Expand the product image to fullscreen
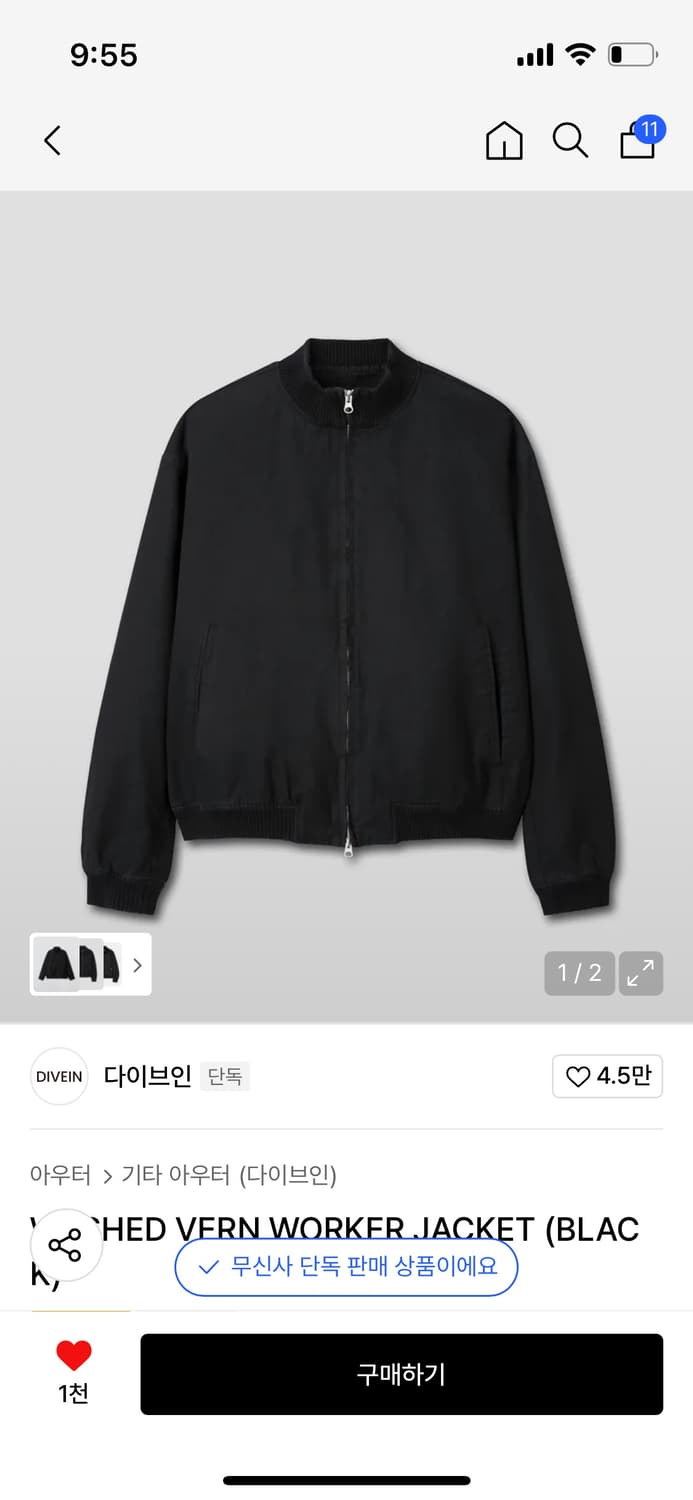Viewport: 693px width, 1500px height. tap(641, 973)
